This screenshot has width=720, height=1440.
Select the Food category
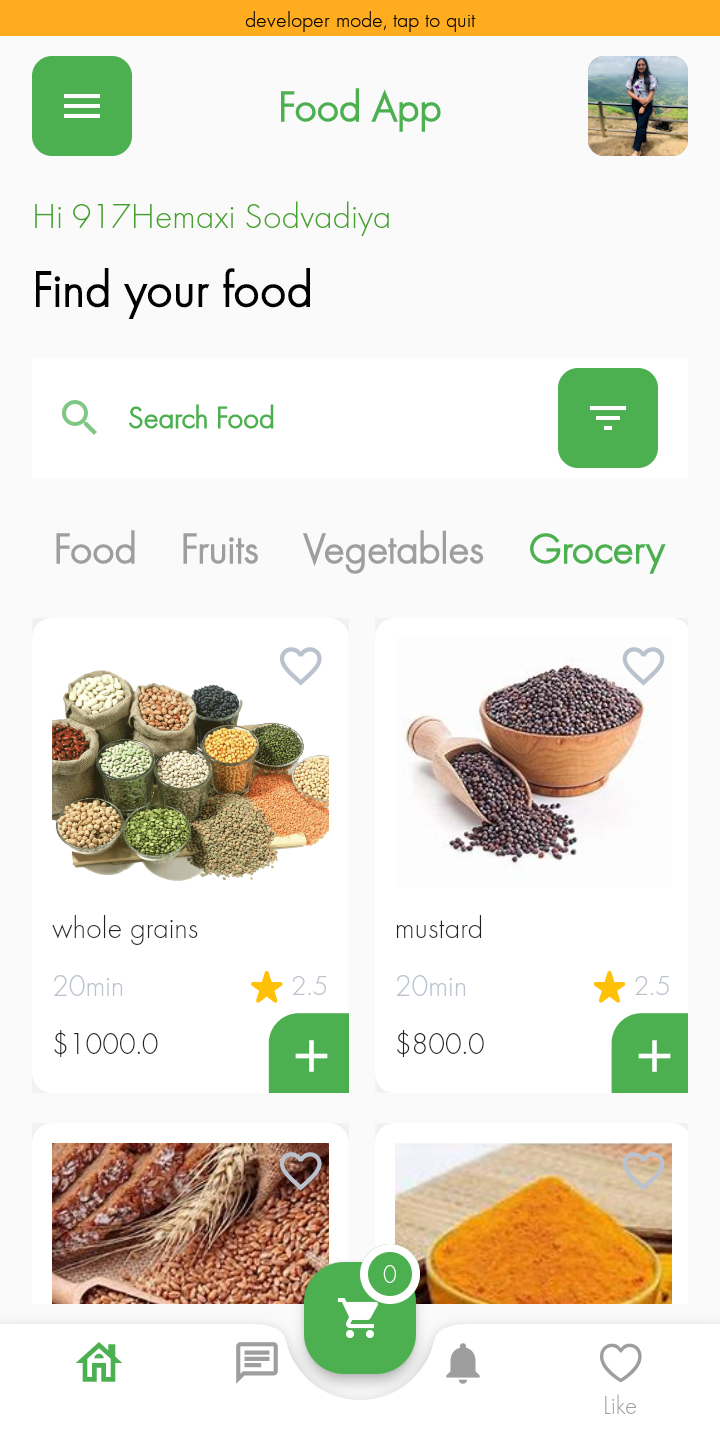(95, 550)
